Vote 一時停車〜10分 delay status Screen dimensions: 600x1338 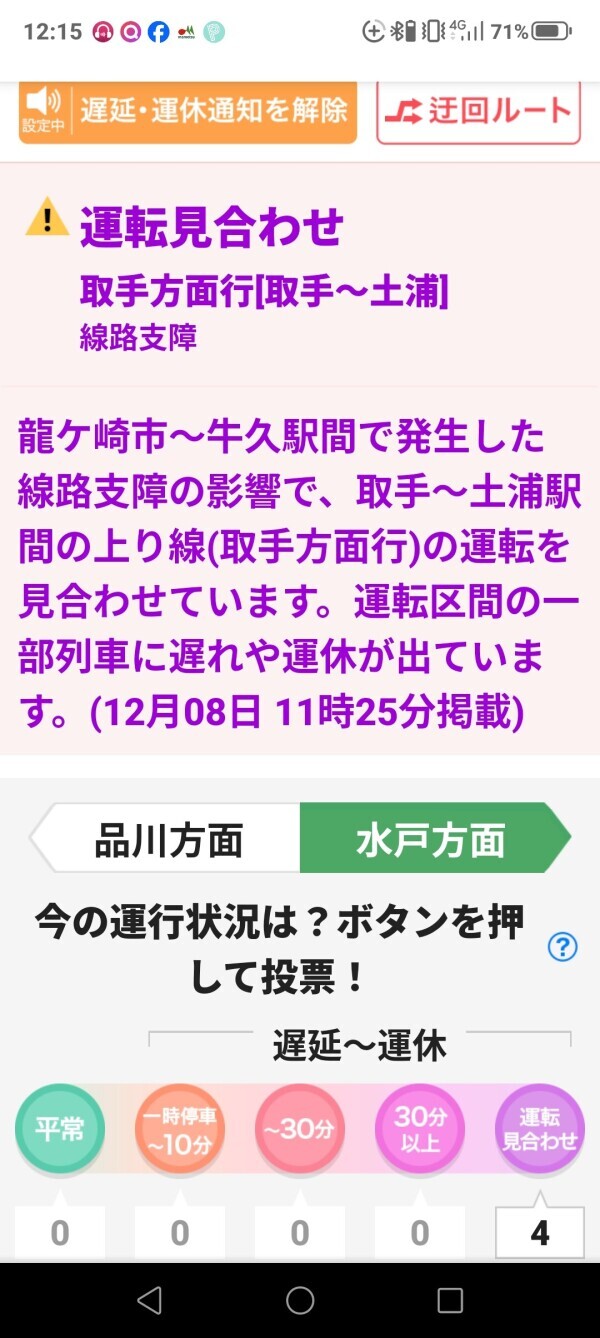tap(180, 1129)
